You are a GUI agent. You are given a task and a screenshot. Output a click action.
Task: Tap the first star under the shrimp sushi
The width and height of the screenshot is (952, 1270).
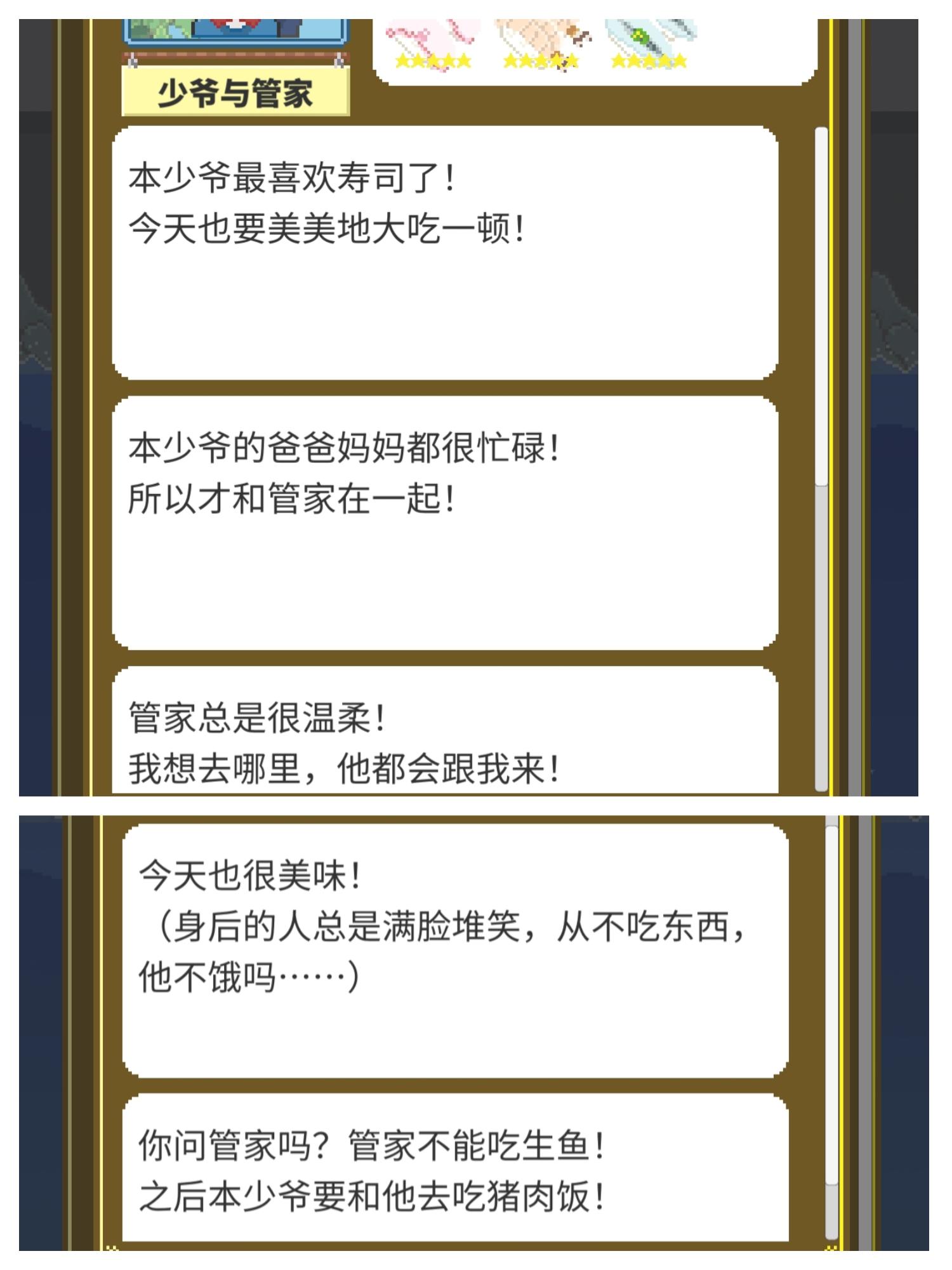pyautogui.click(x=402, y=61)
